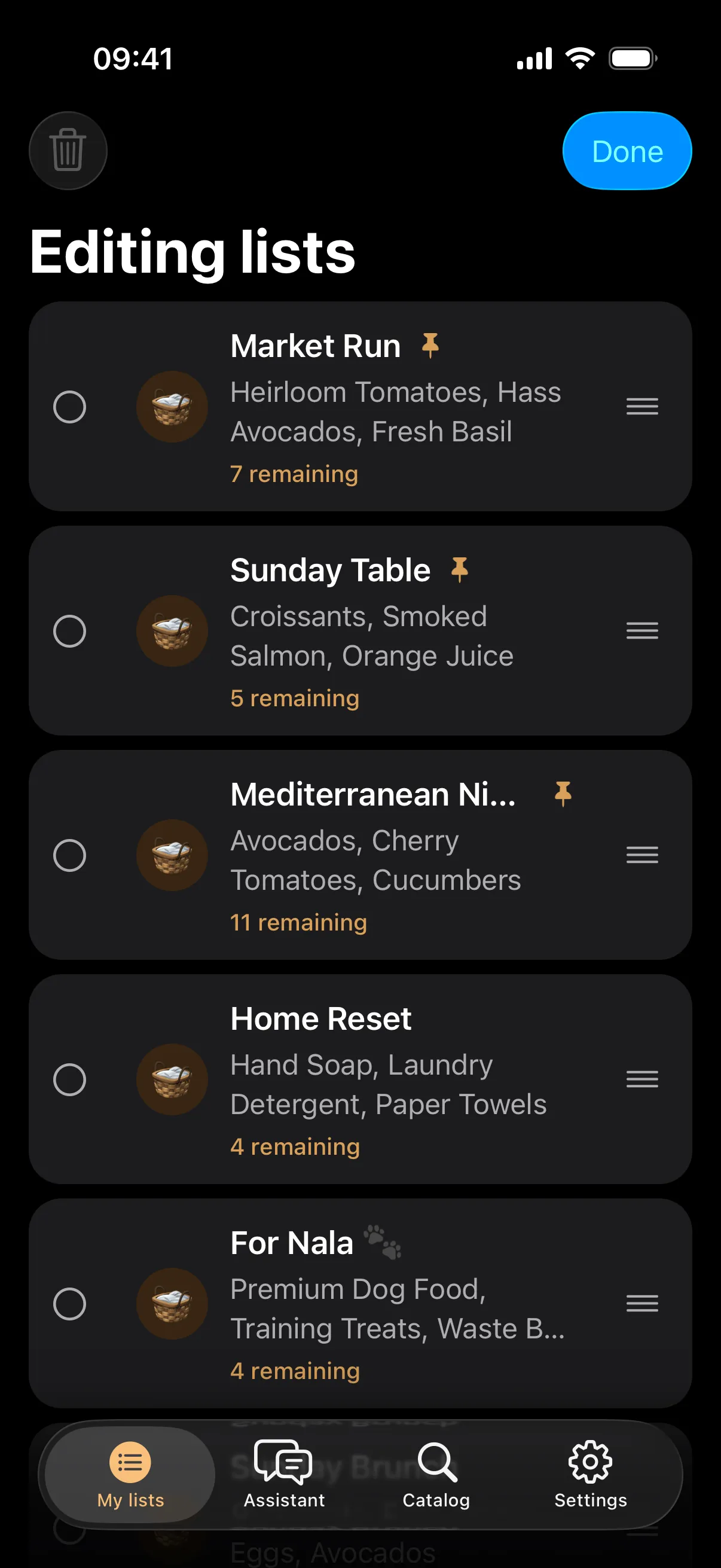Select the Sunday Table list checkbox
Image resolution: width=721 pixels, height=1568 pixels.
69,630
